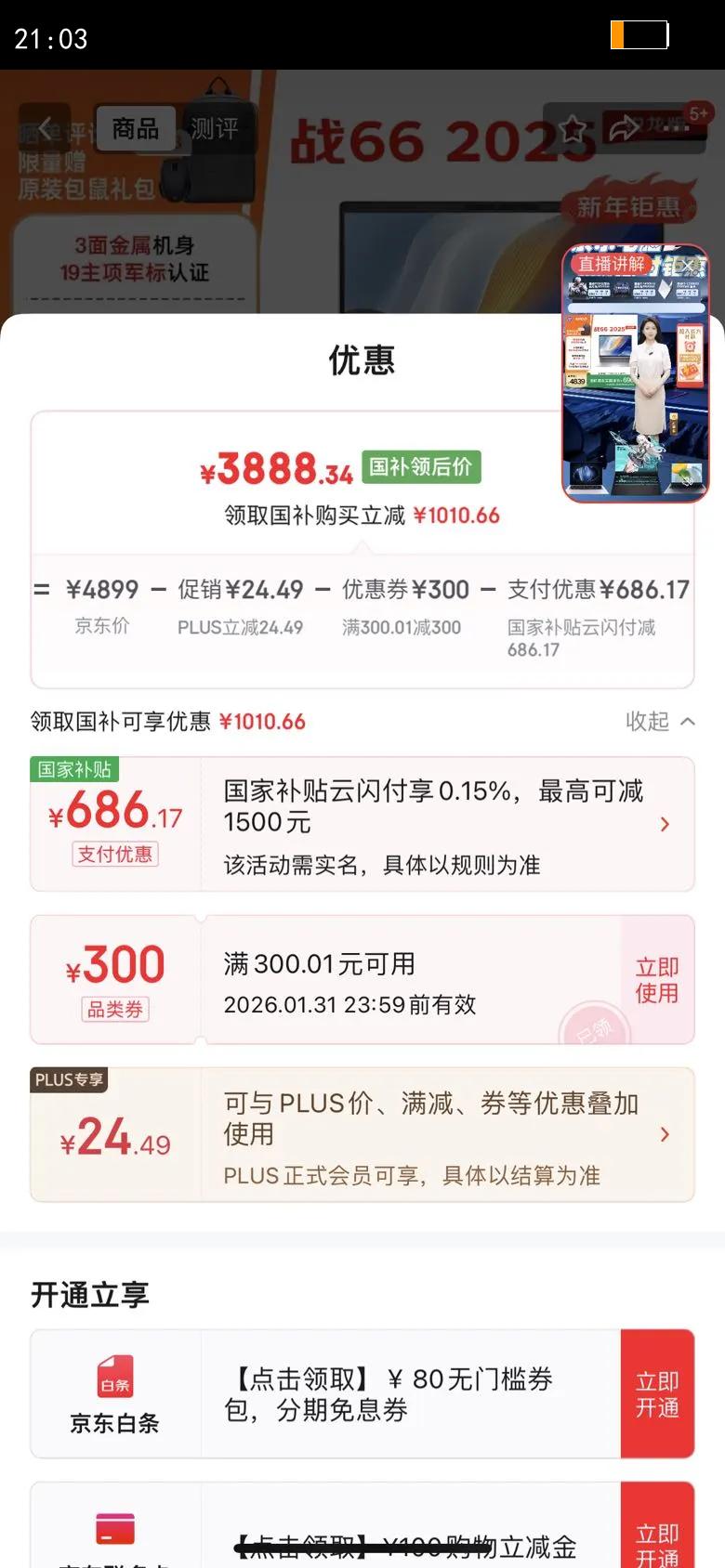Tap the 领取国补购买立减 ¥1010.66 text
This screenshot has height=1568, width=725.
[x=362, y=515]
